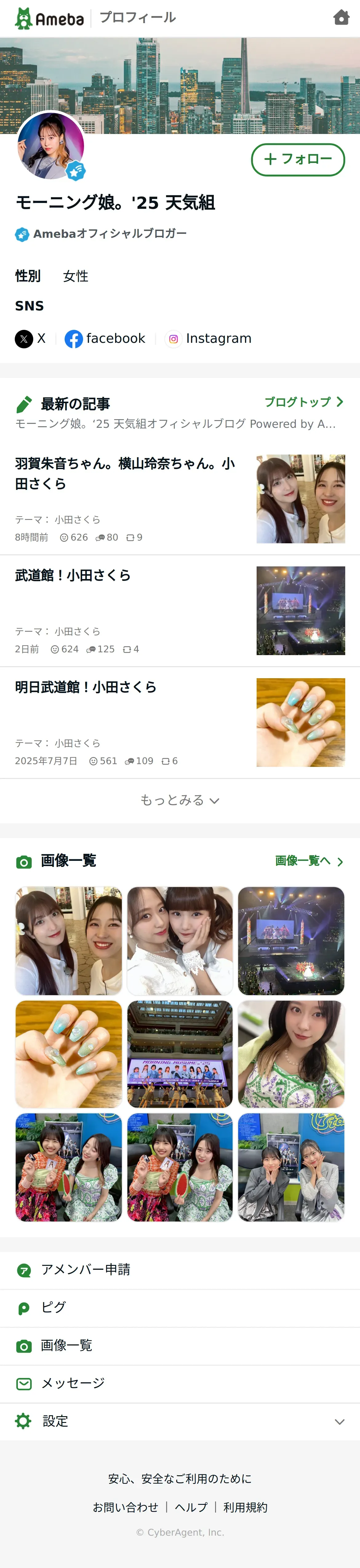Open the ピグ menu row
Screen dimensions: 360x1568
click(x=54, y=1307)
